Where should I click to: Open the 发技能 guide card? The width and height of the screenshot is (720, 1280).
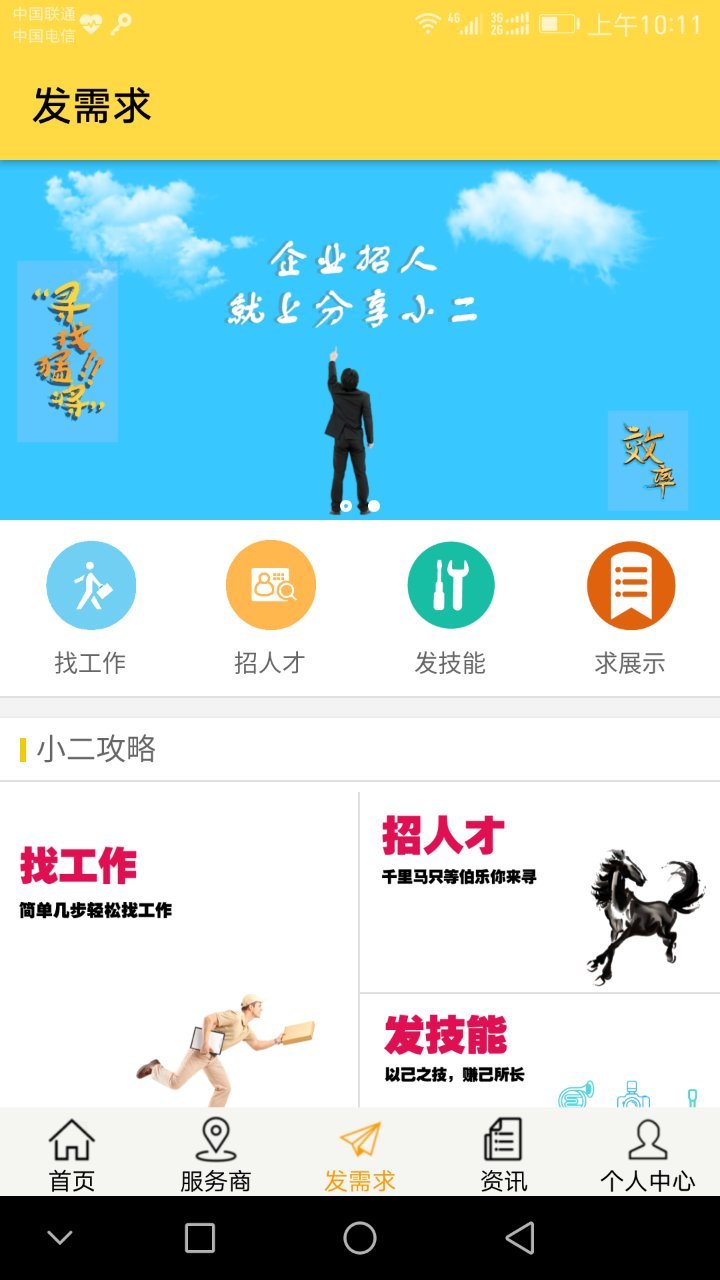[540, 1050]
